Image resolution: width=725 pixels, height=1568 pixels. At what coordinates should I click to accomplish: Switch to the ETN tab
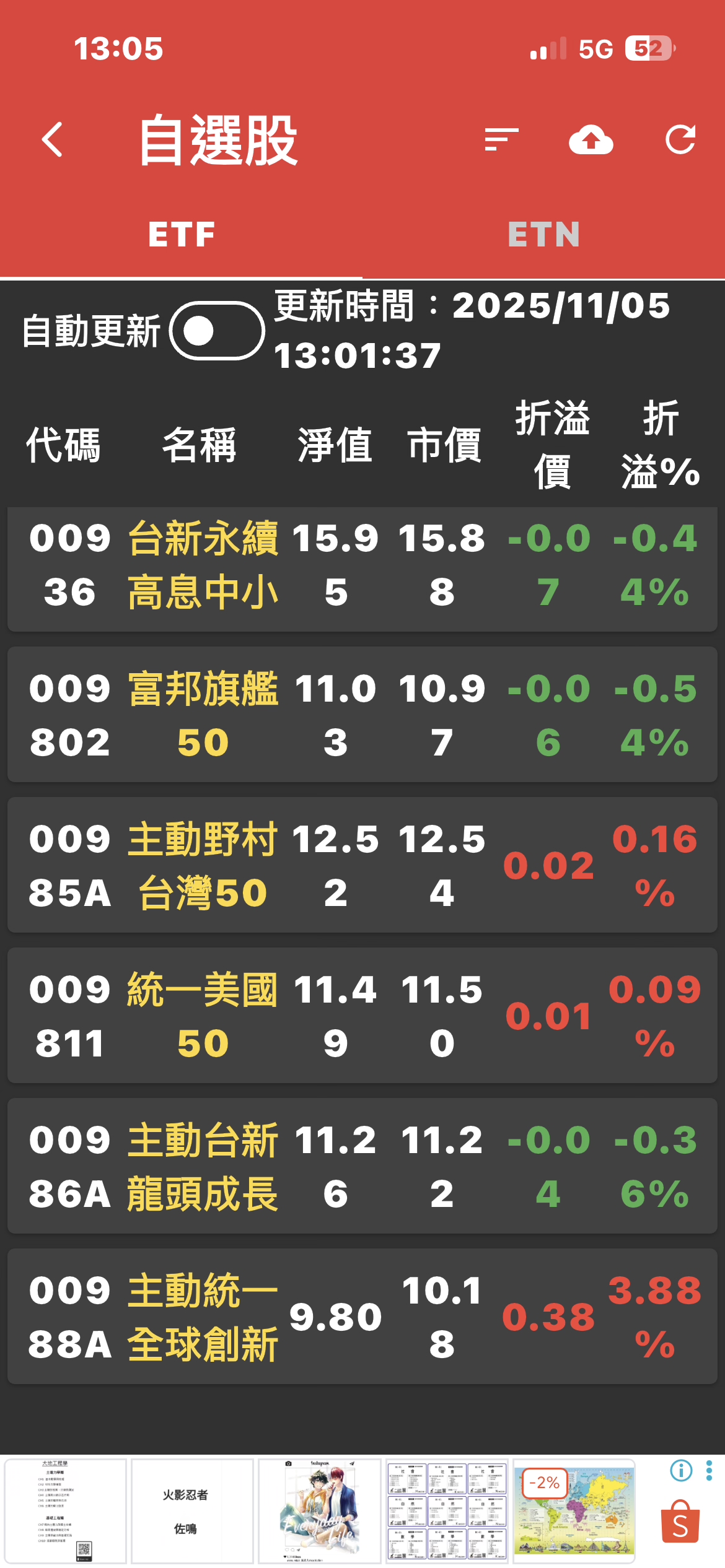pos(543,235)
